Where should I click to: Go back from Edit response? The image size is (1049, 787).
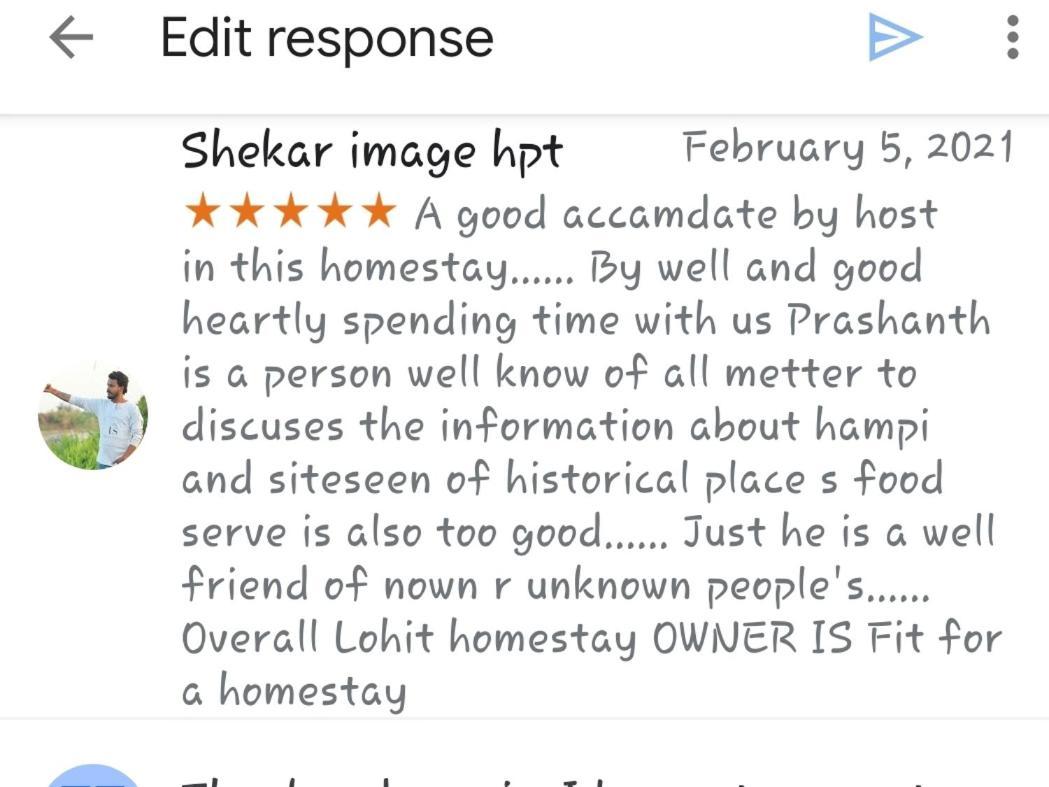[71, 39]
